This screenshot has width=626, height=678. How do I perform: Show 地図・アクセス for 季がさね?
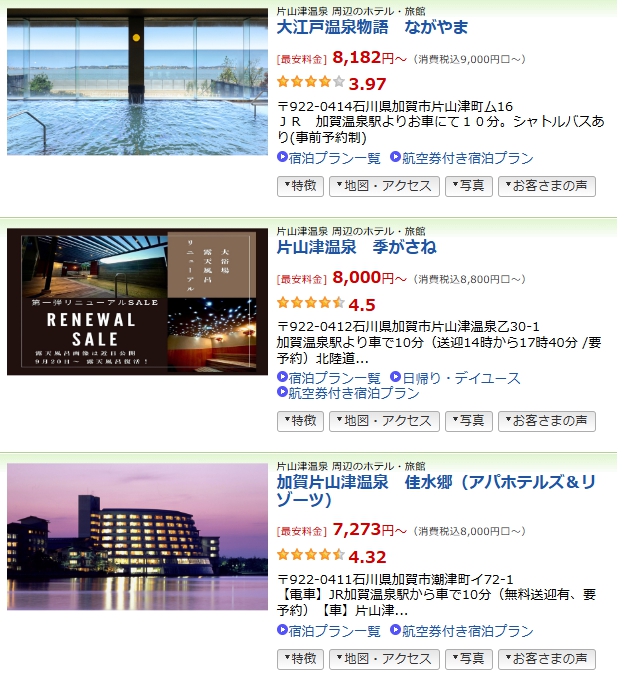coord(384,421)
